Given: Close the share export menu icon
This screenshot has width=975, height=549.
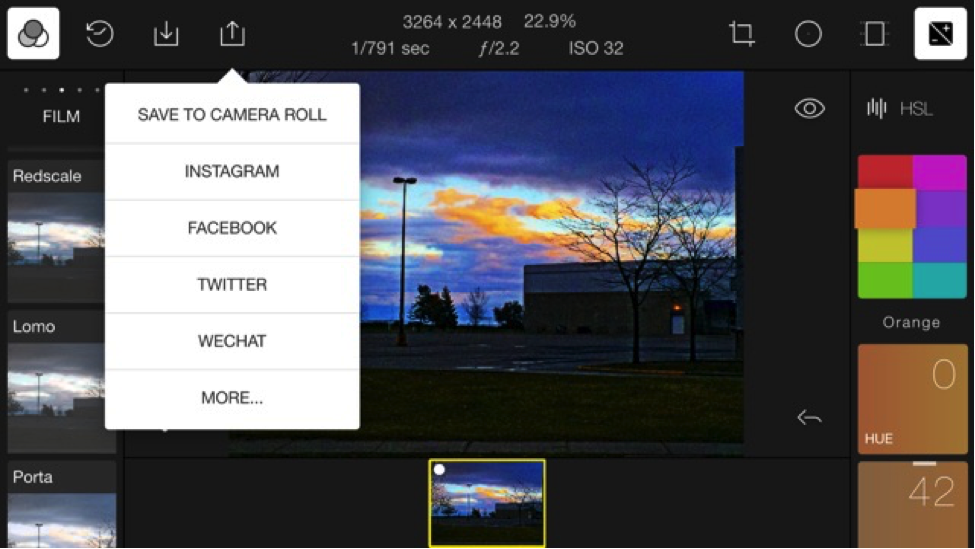Looking at the screenshot, I should pyautogui.click(x=232, y=34).
